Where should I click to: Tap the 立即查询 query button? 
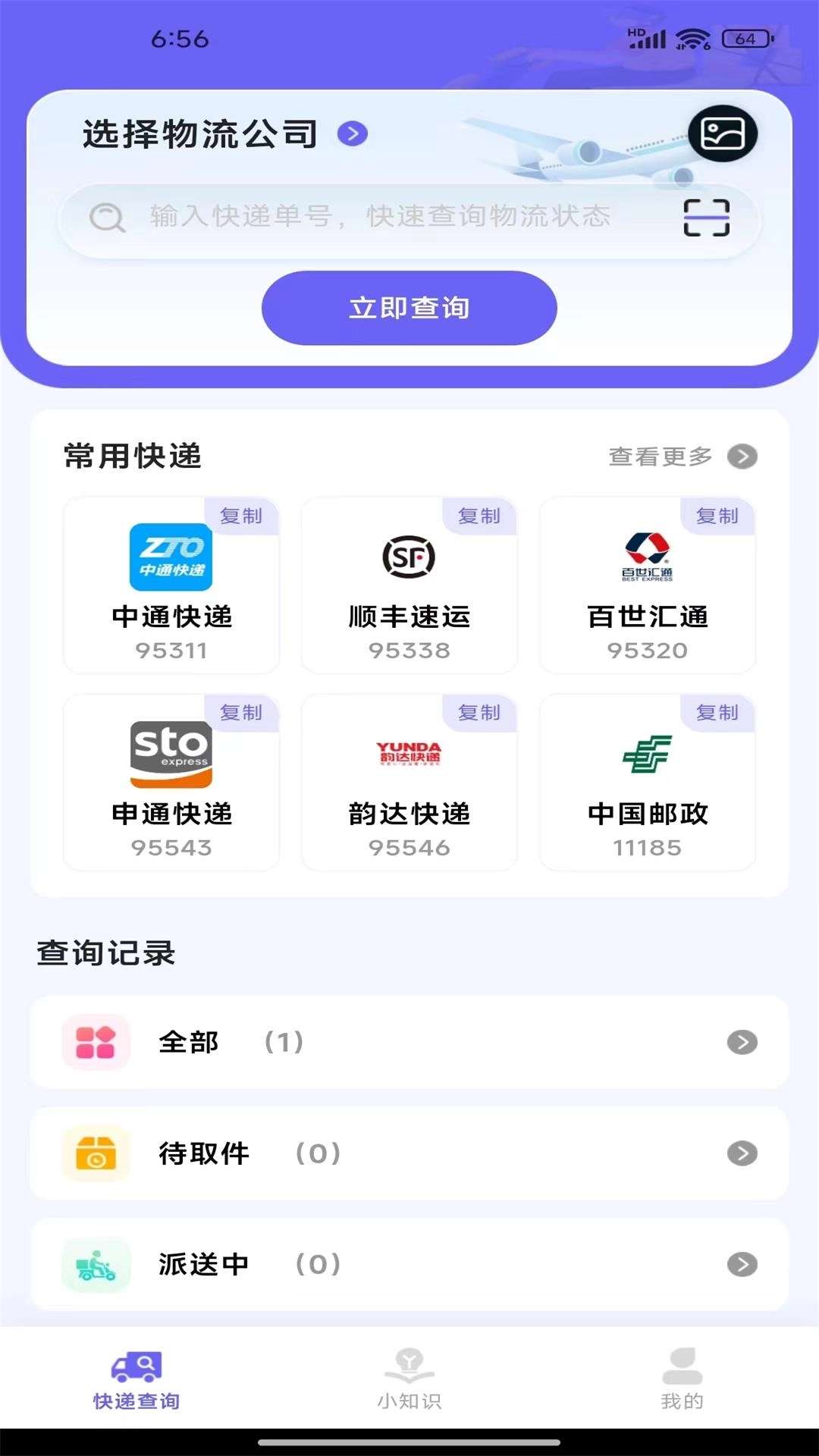click(409, 308)
